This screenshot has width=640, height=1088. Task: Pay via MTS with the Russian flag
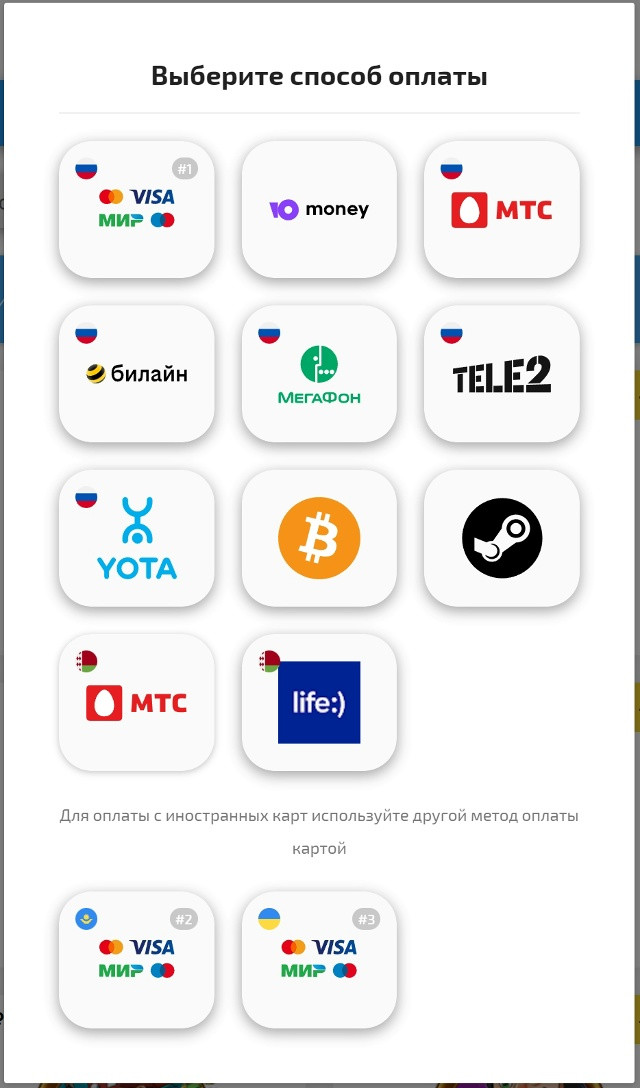(502, 209)
